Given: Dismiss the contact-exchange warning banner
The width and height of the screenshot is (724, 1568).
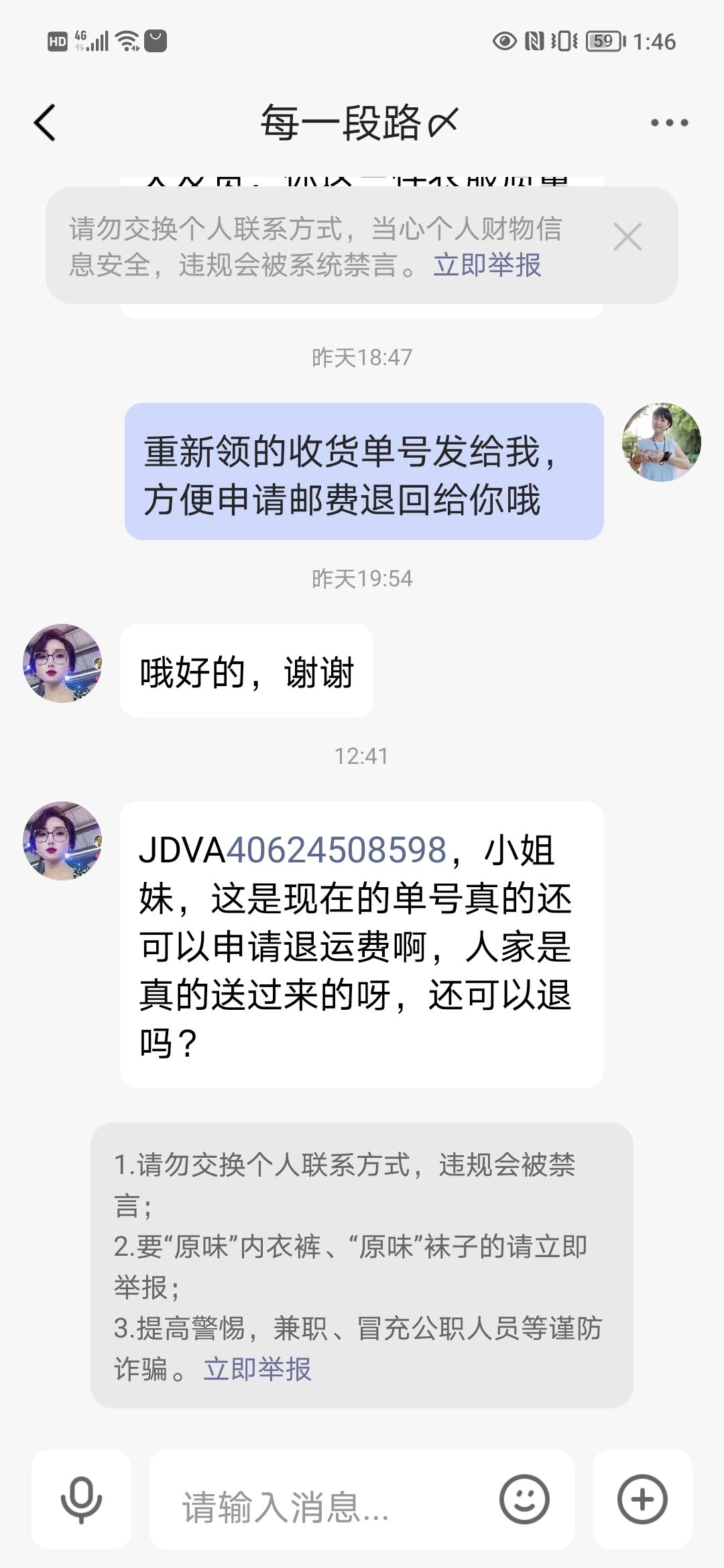Looking at the screenshot, I should coord(627,237).
